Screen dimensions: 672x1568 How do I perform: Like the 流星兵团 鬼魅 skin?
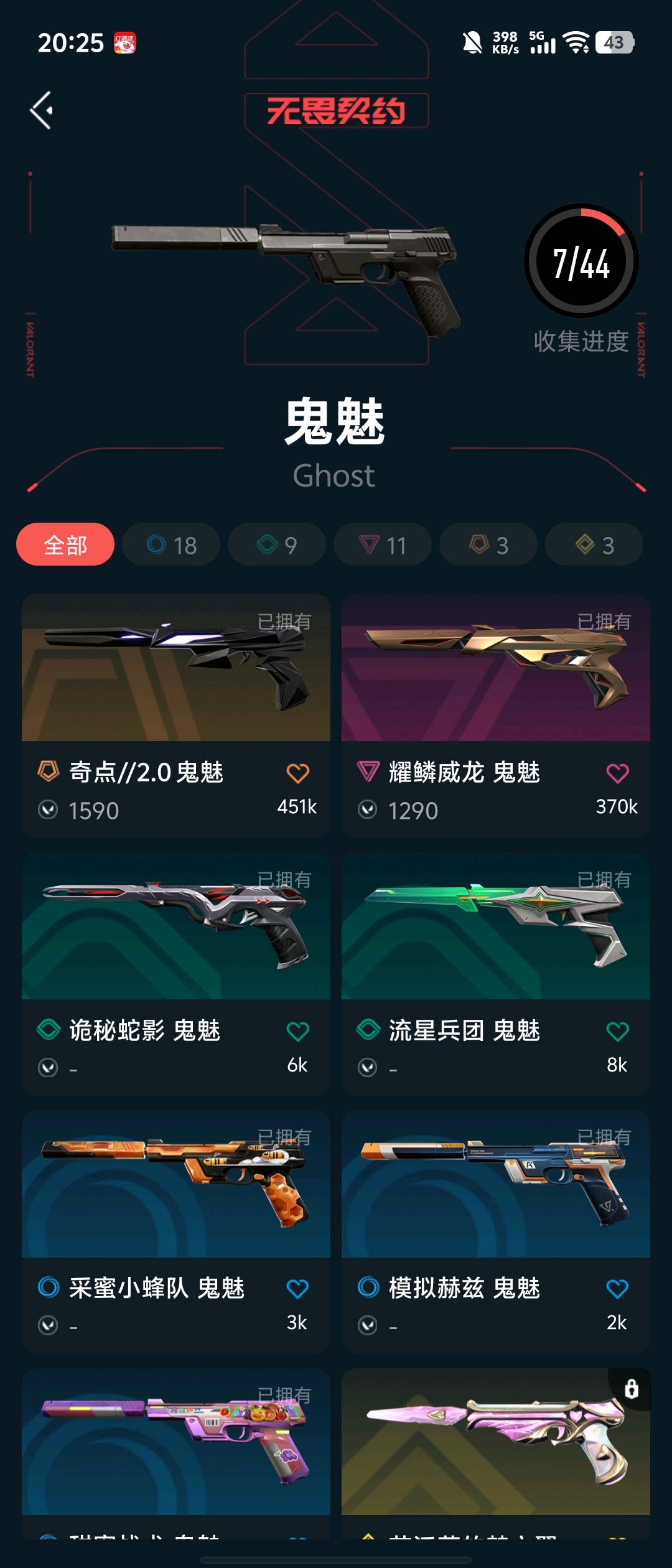[617, 1032]
